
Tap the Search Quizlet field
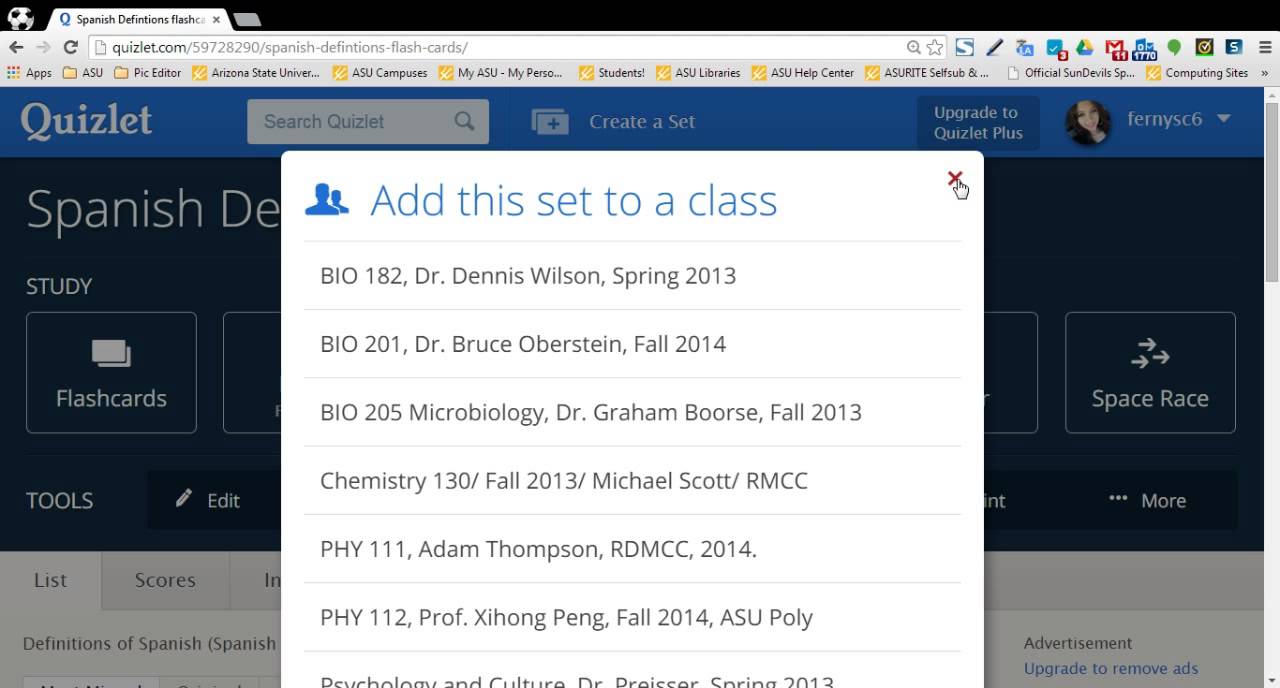pos(355,121)
